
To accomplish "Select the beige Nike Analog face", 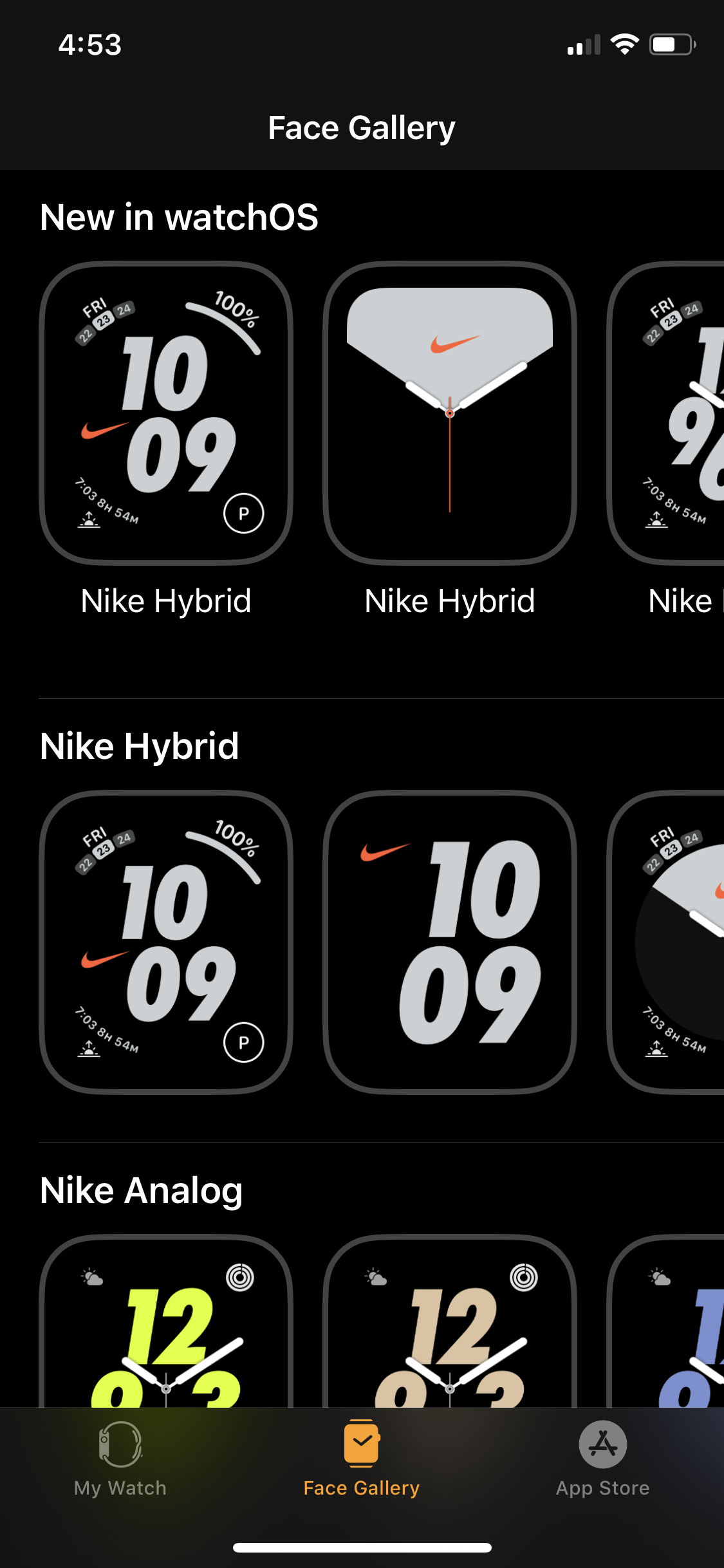I will click(450, 1321).
